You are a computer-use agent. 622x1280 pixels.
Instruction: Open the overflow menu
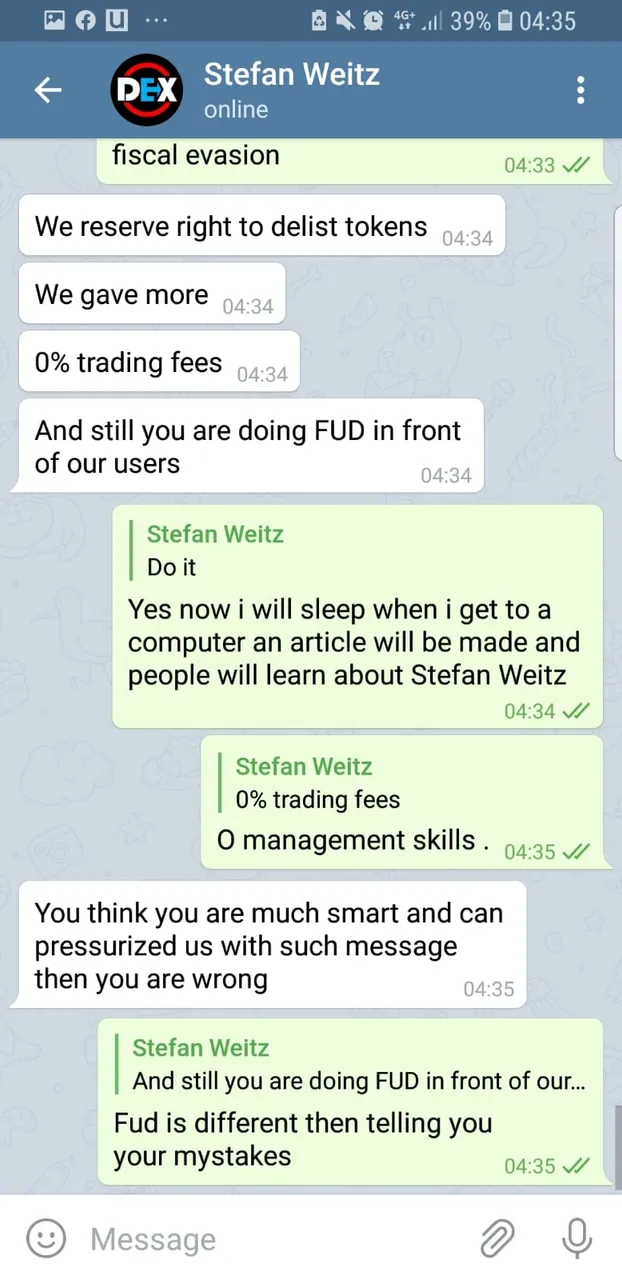point(580,91)
